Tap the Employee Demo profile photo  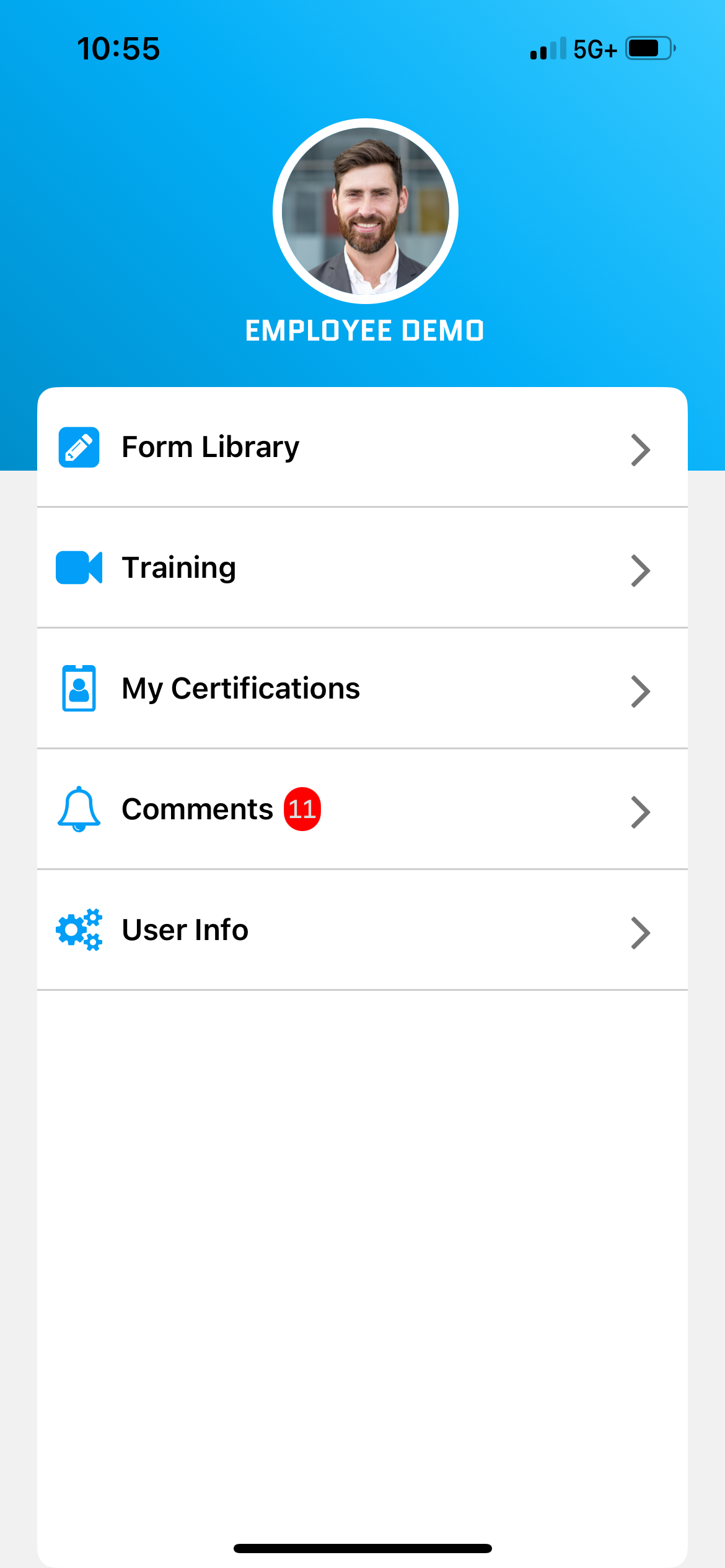tap(366, 211)
